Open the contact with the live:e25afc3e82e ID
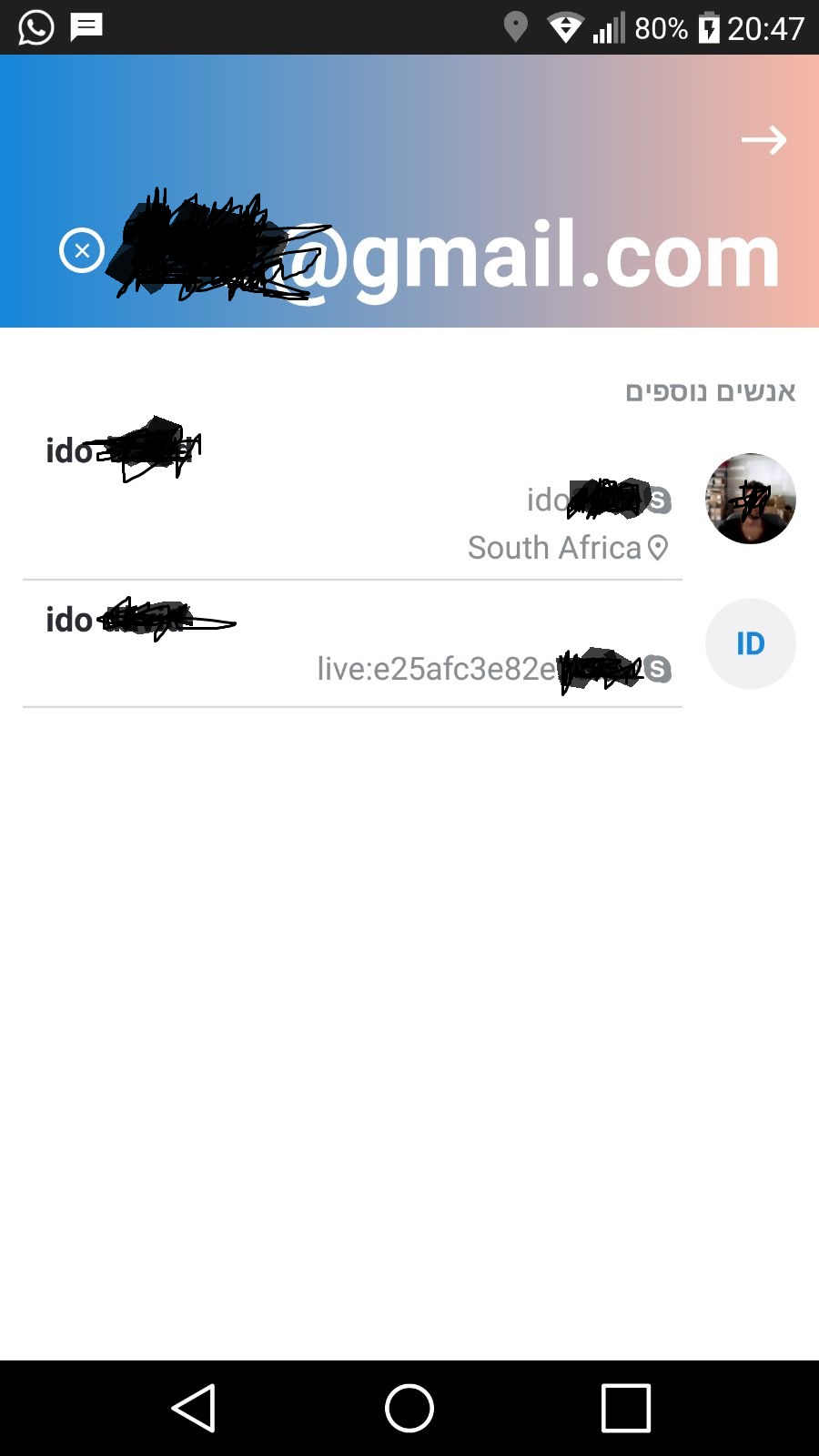The width and height of the screenshot is (819, 1456). click(x=409, y=643)
